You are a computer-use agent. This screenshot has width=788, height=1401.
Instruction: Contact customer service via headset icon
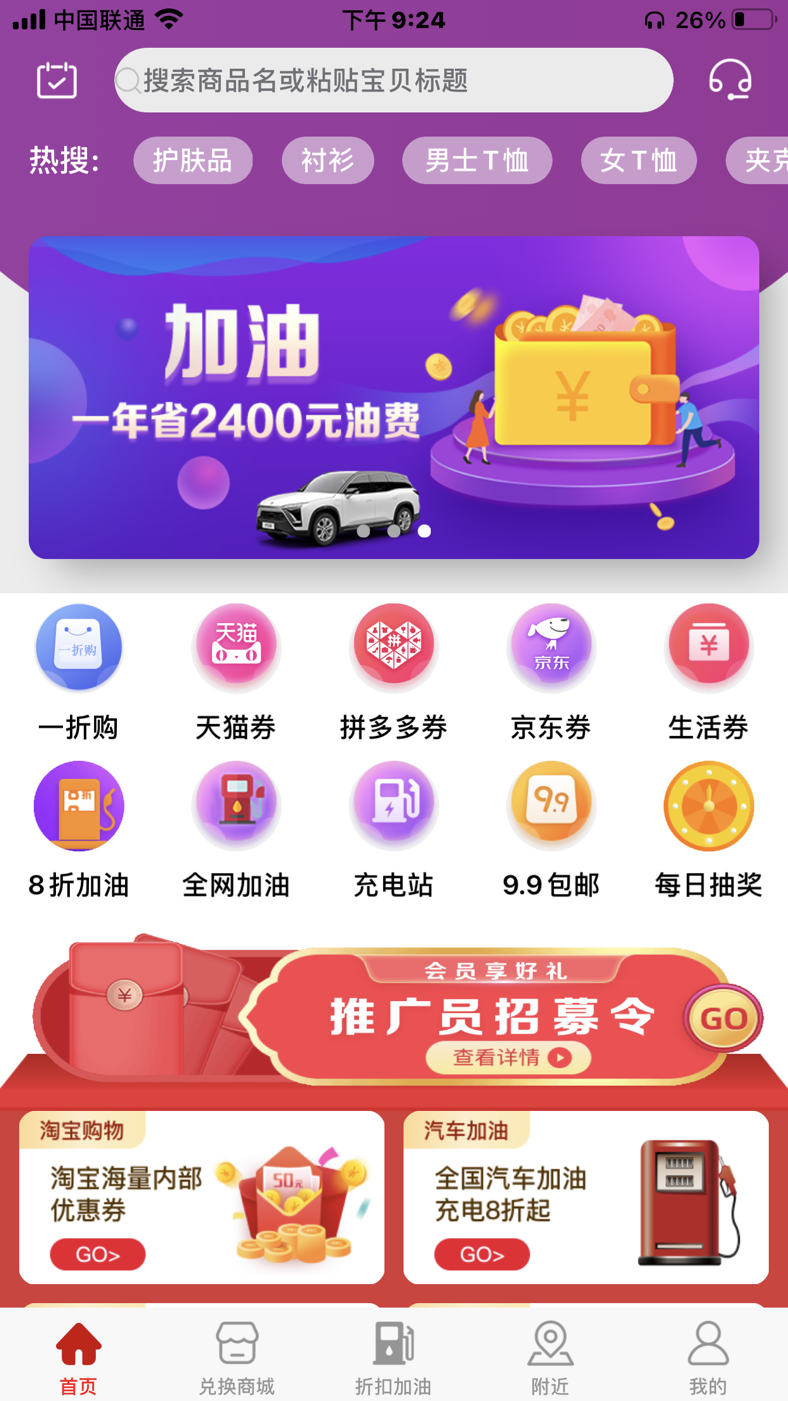(730, 80)
